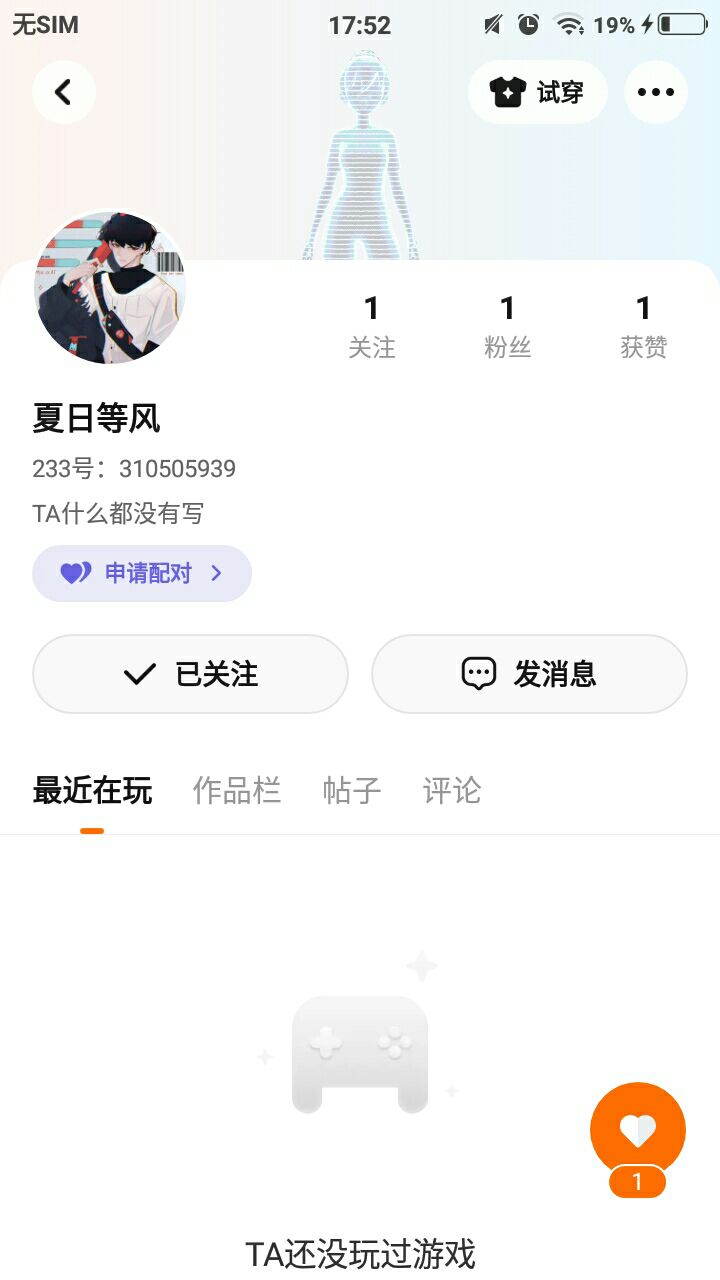Open the three-dot overflow menu
Image resolution: width=720 pixels, height=1280 pixels.
[656, 92]
